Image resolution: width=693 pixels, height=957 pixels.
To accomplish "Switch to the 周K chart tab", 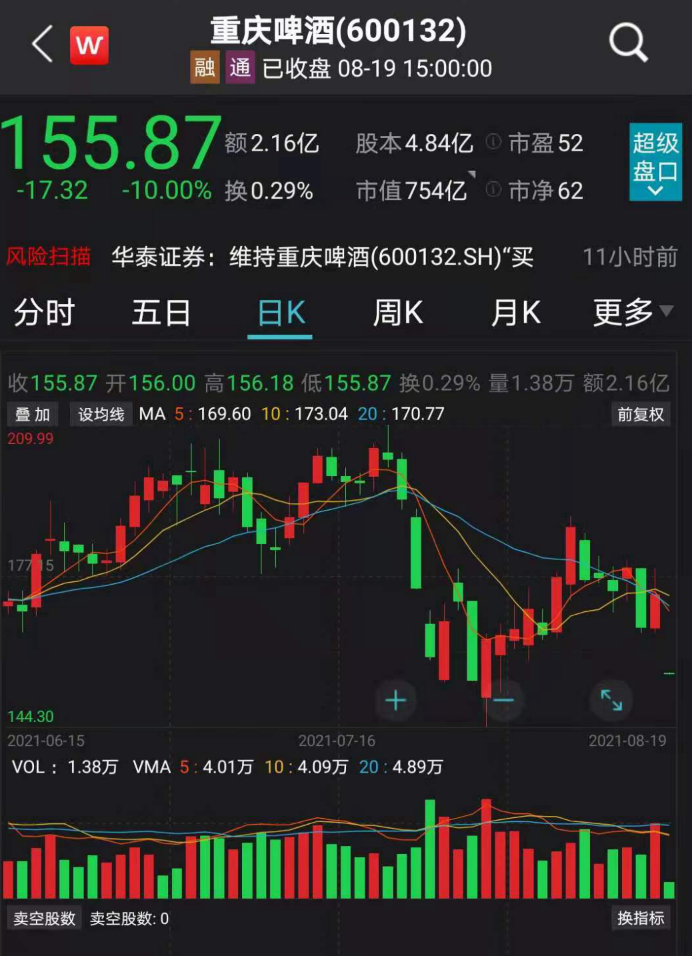I will pos(398,313).
